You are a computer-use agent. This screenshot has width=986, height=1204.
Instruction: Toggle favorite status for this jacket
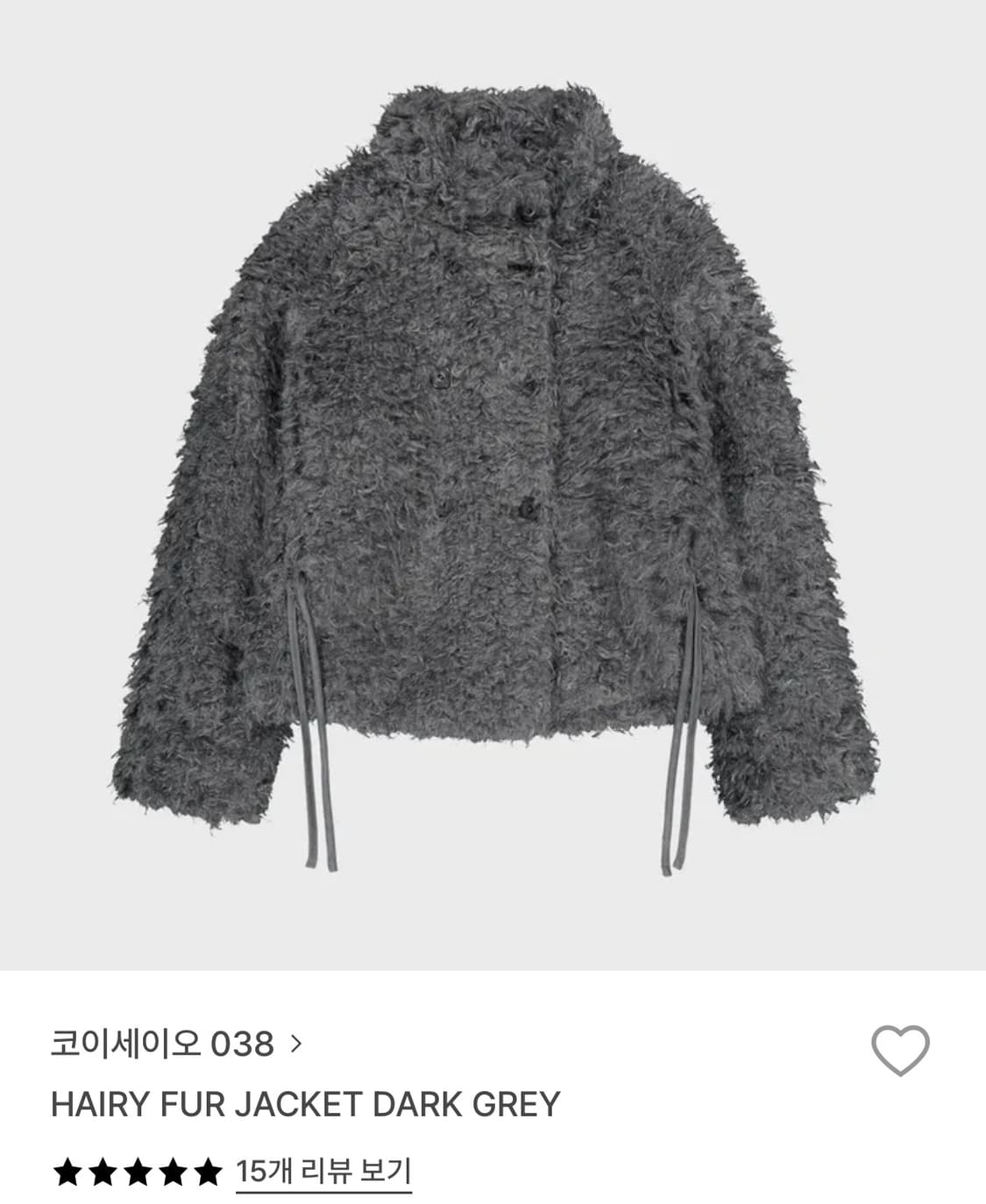point(903,1052)
